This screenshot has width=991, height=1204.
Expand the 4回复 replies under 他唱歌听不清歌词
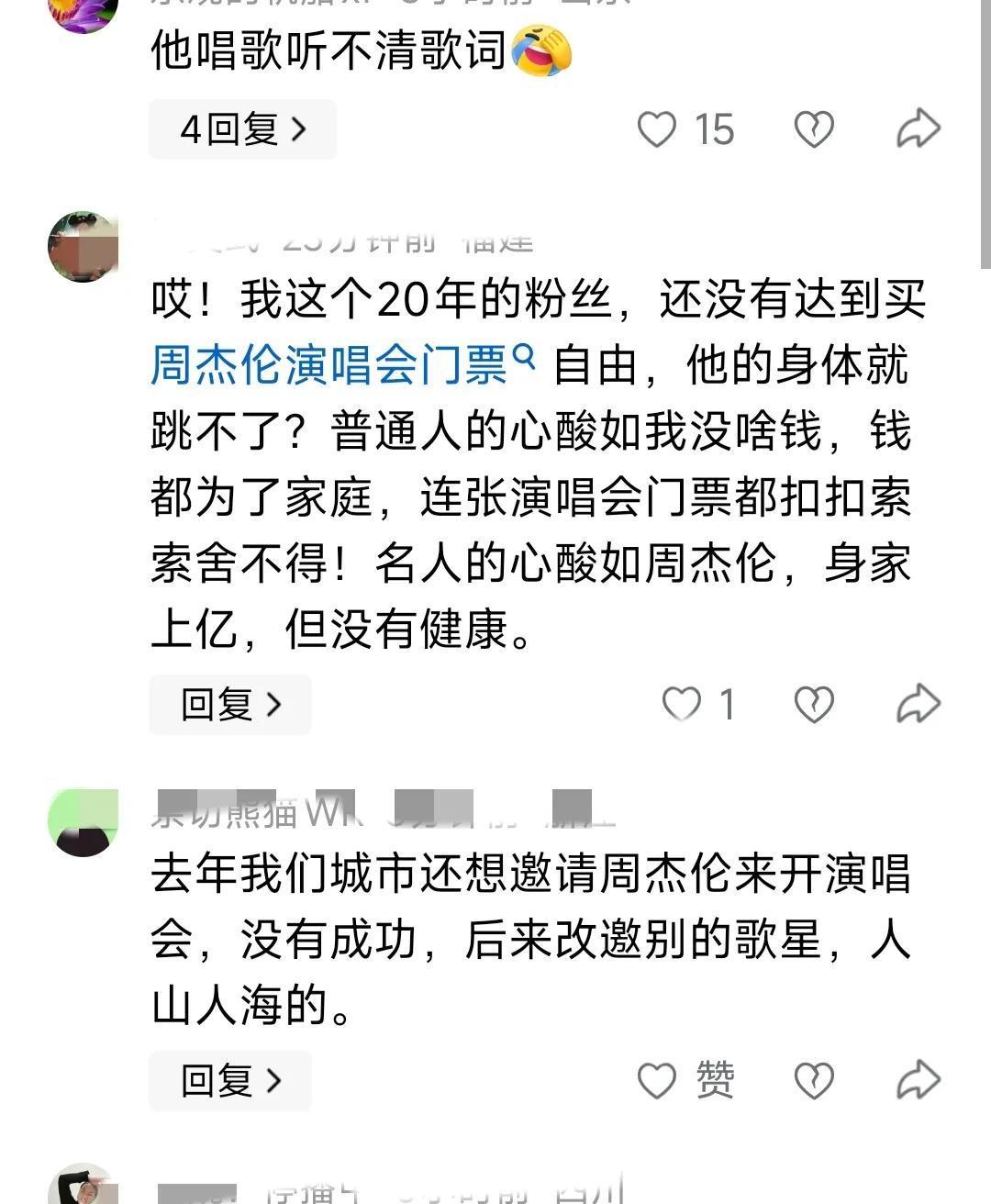coord(242,129)
